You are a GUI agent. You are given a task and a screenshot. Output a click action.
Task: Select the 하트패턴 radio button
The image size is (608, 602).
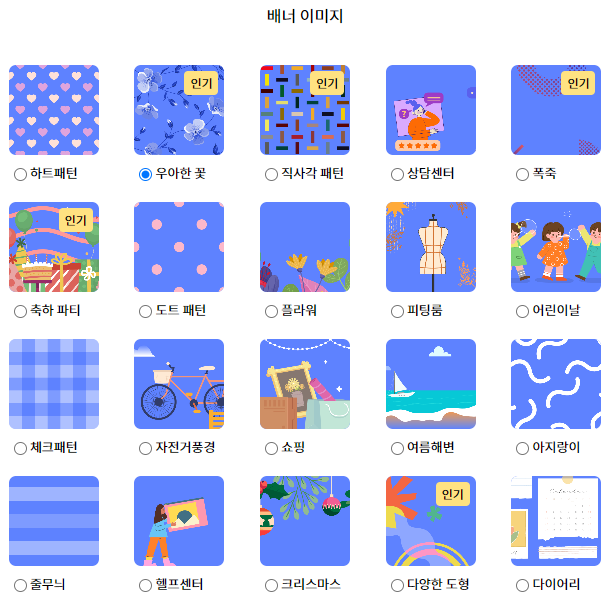tap(20, 174)
